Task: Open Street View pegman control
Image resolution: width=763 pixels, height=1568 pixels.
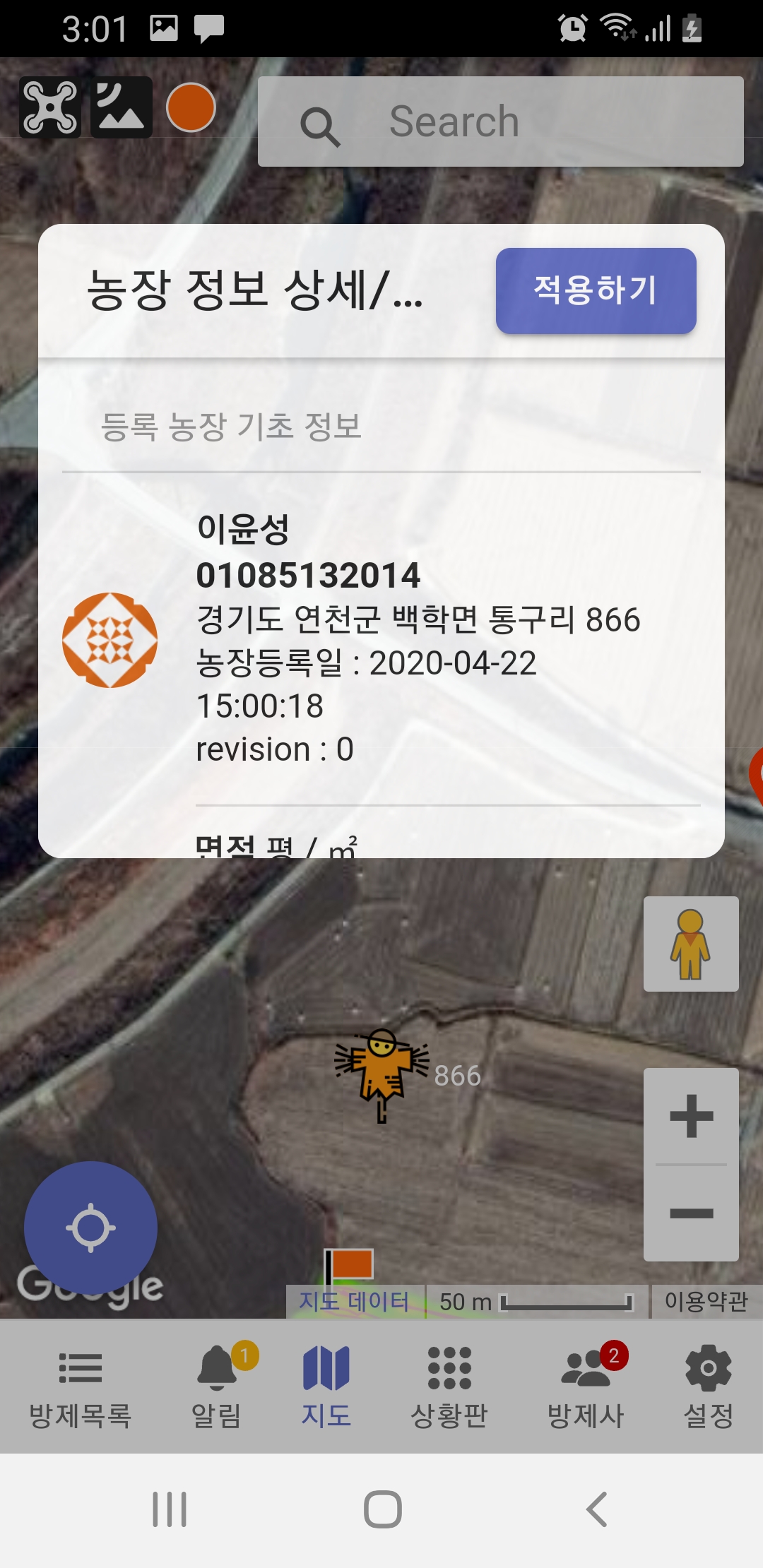Action: tap(691, 944)
